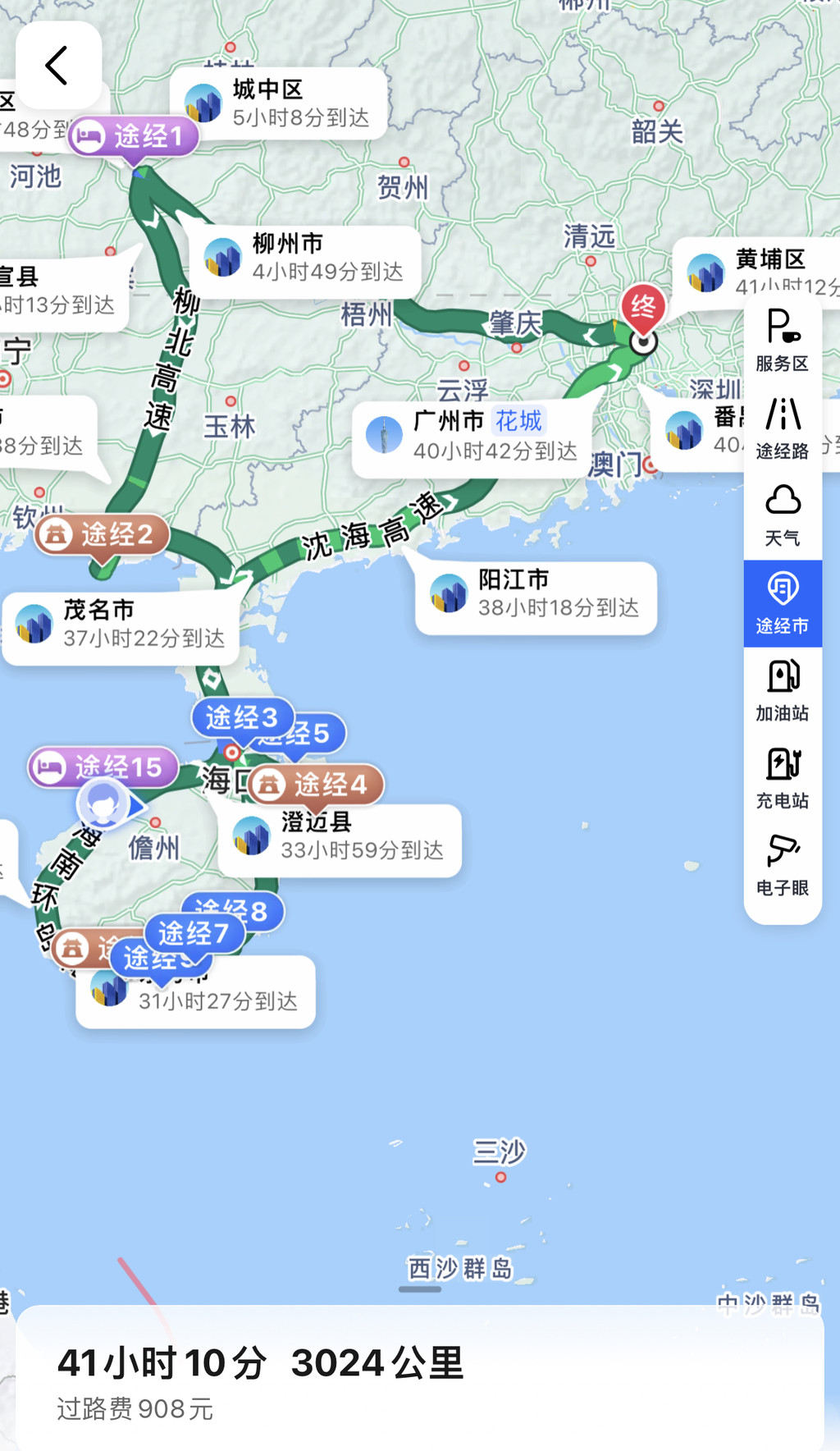Show 天气 weather along the route
The image size is (840, 1451).
783,515
